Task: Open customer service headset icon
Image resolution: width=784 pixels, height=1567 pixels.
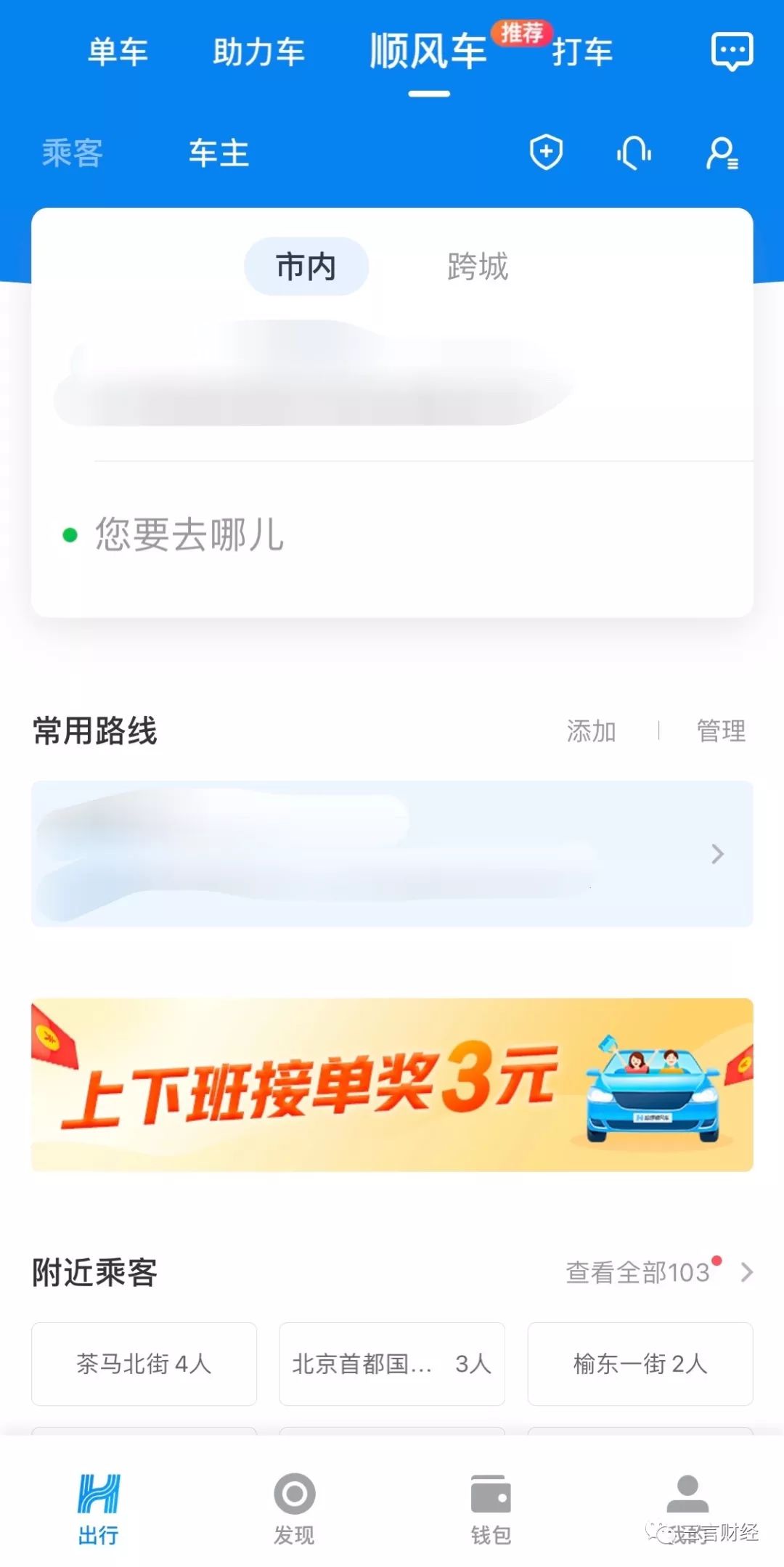Action: (634, 153)
